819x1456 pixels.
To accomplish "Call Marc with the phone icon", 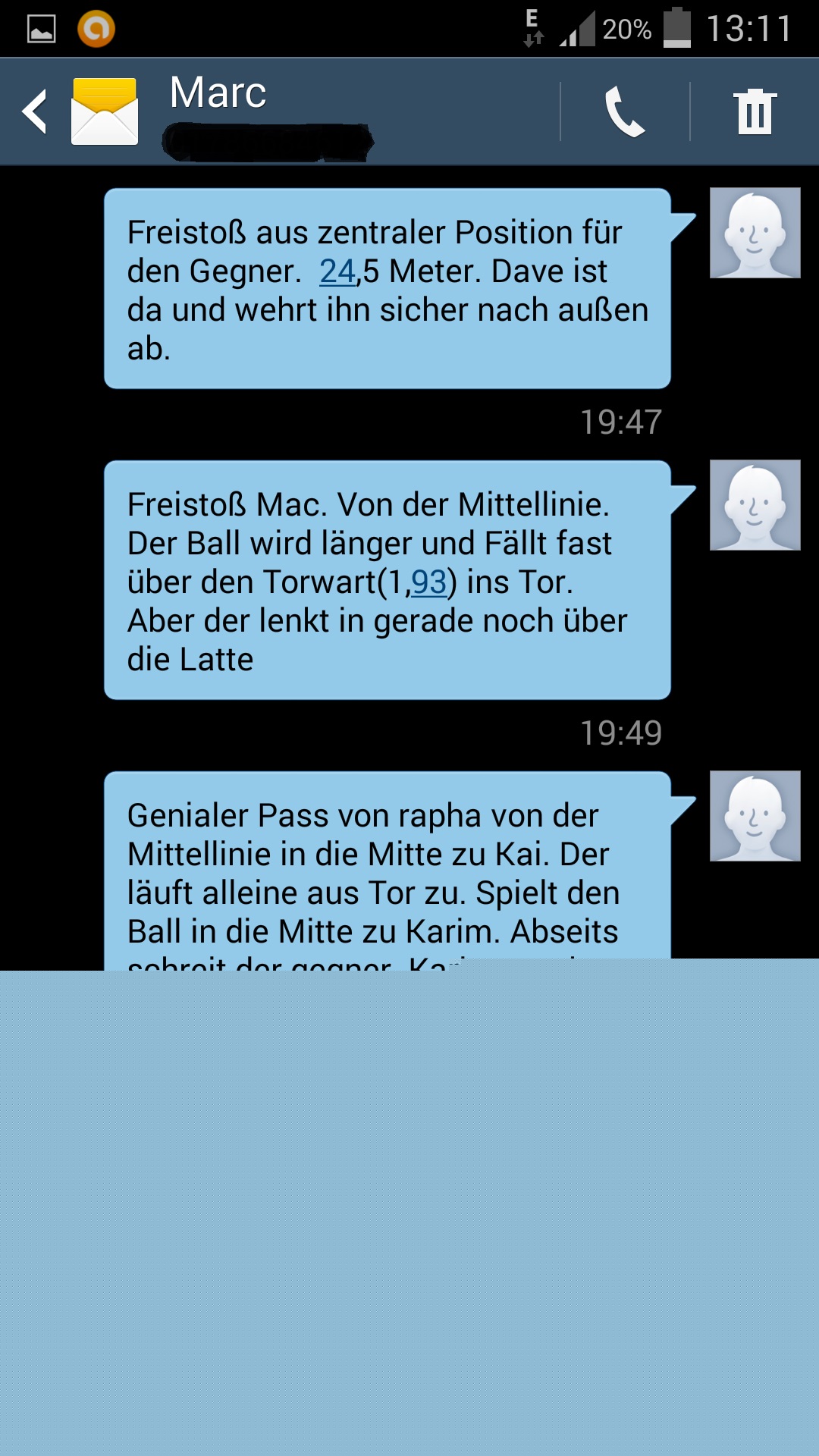I will (624, 111).
